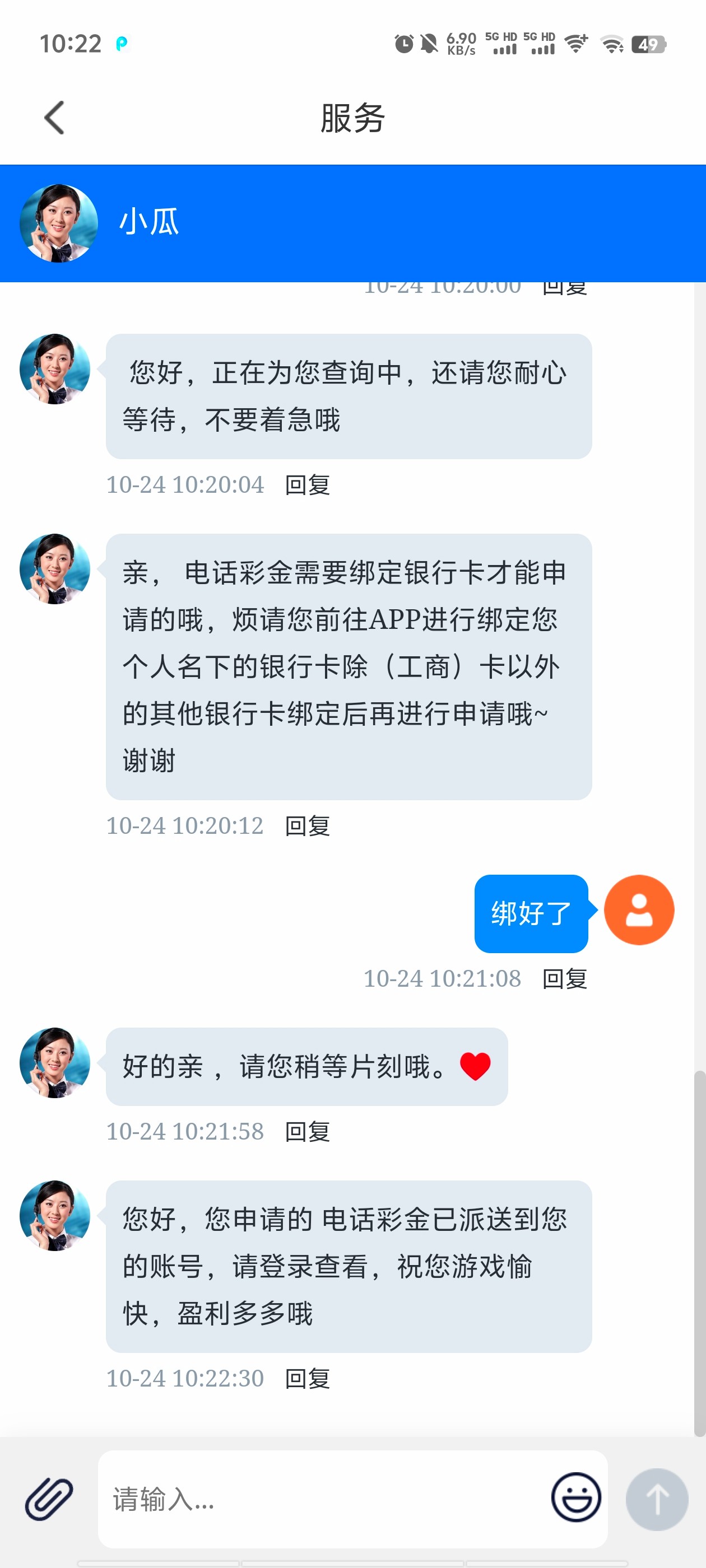Reply to the 10:21:58 message
The width and height of the screenshot is (706, 1568).
coord(308,1132)
